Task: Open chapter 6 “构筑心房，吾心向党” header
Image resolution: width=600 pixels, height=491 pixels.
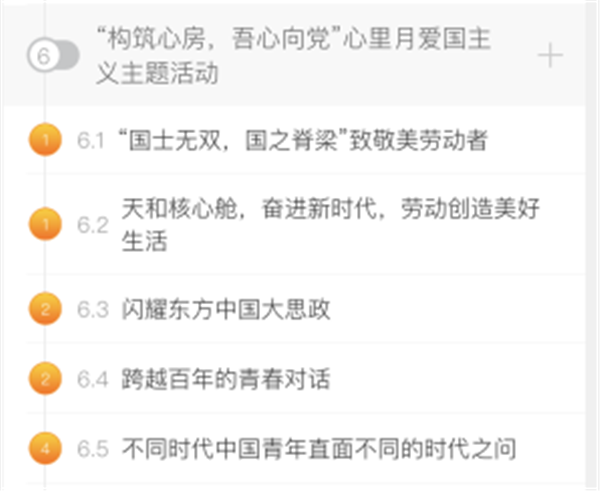Action: click(x=290, y=55)
